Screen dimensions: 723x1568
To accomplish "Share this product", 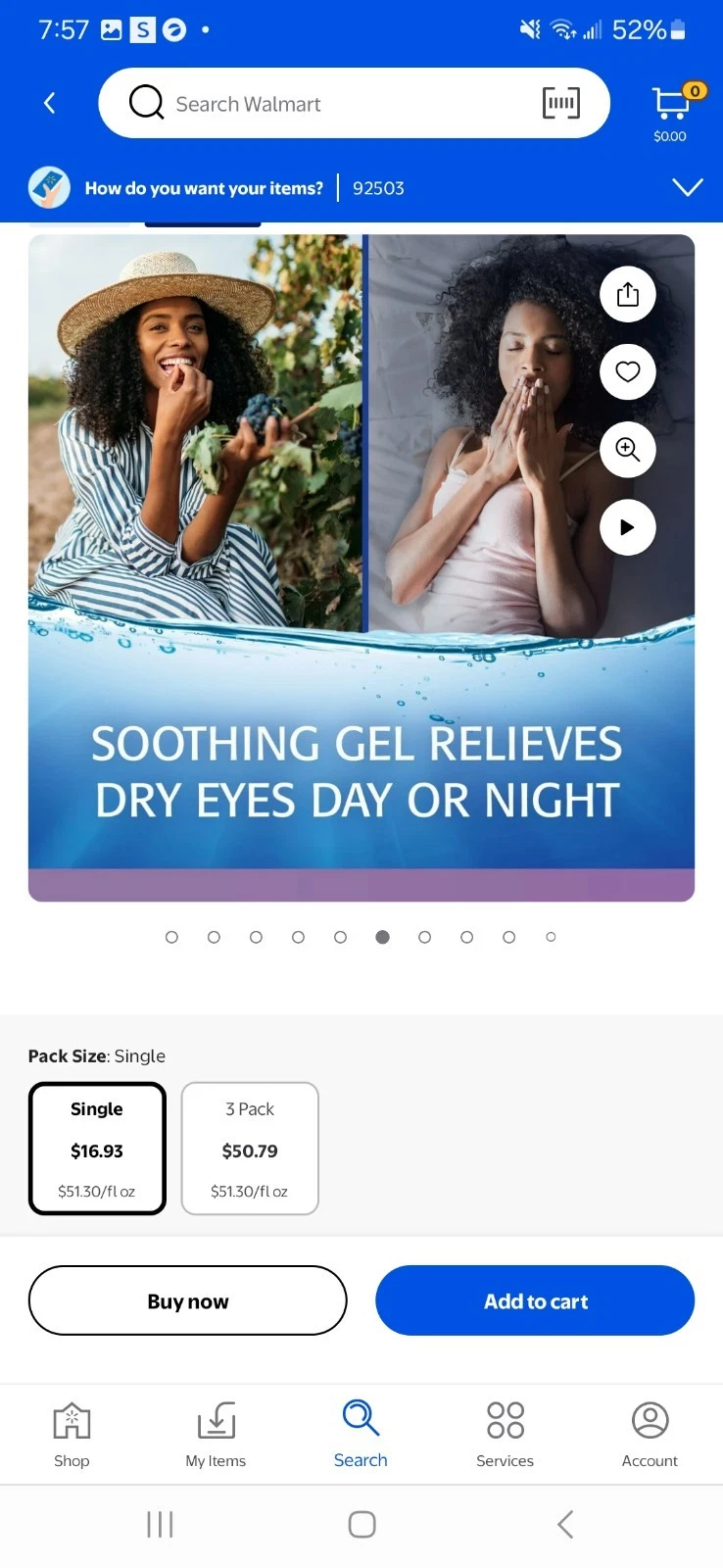I will pyautogui.click(x=627, y=294).
